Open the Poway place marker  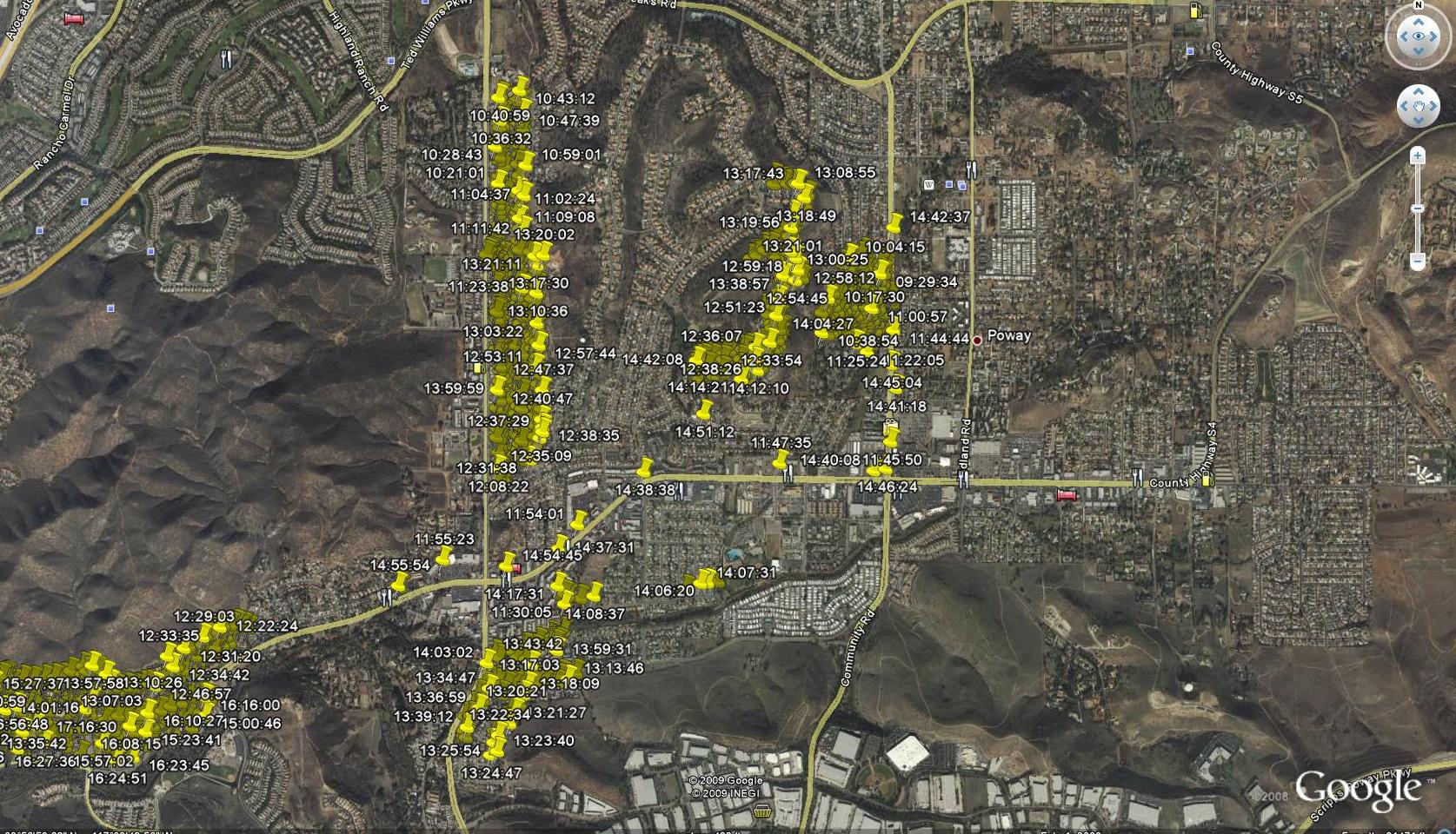tap(977, 341)
